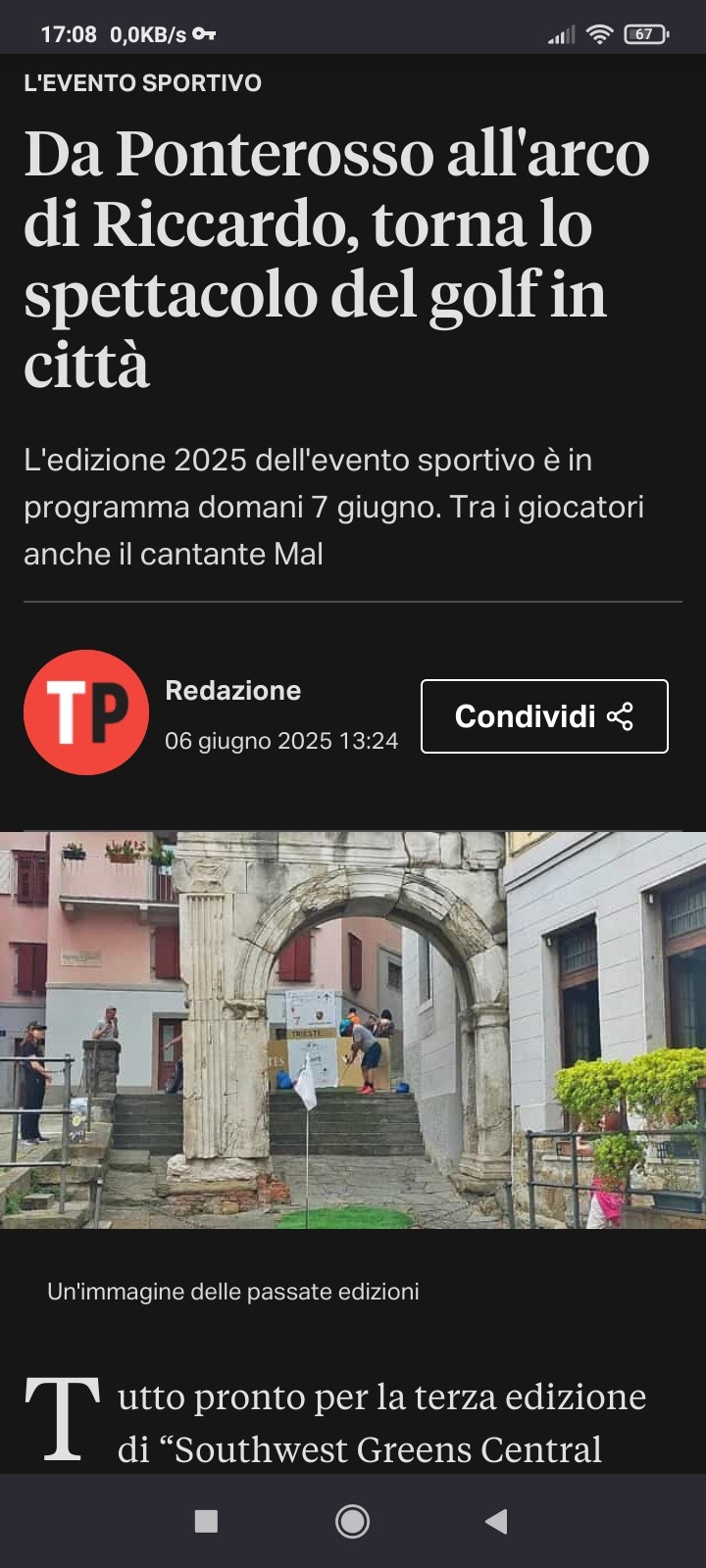Viewport: 706px width, 1568px height.
Task: Share the article with Condividi button
Action: tap(544, 716)
